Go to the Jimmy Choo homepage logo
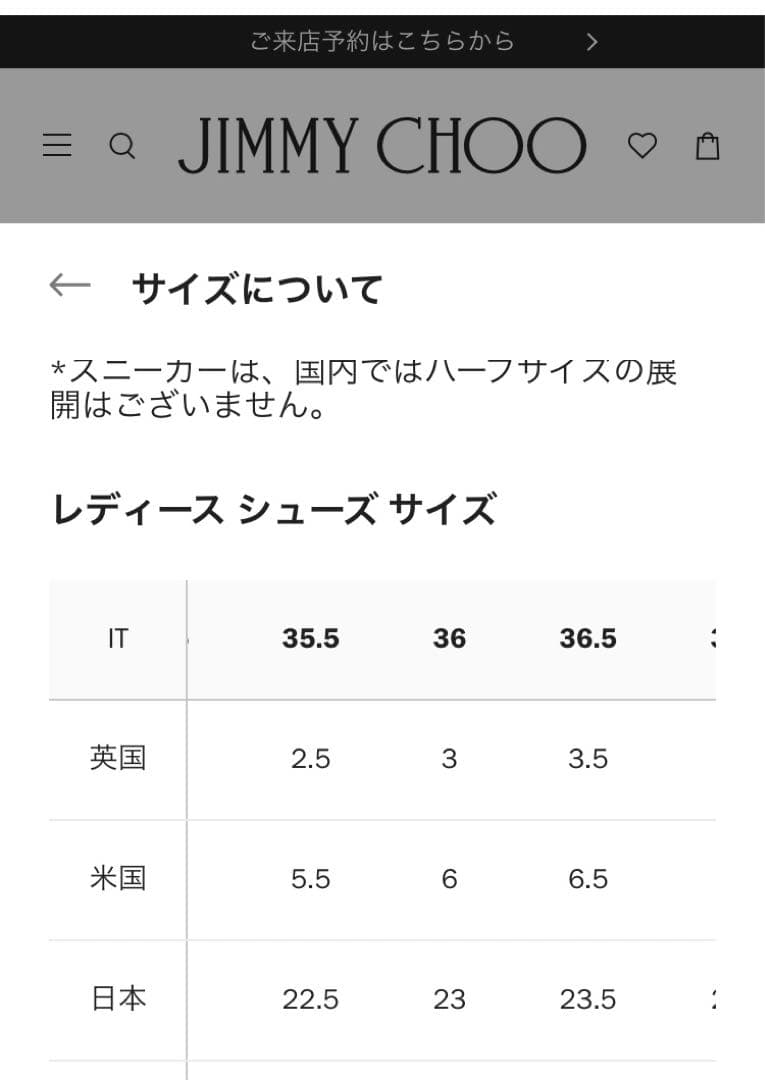This screenshot has width=765, height=1080. click(x=381, y=146)
